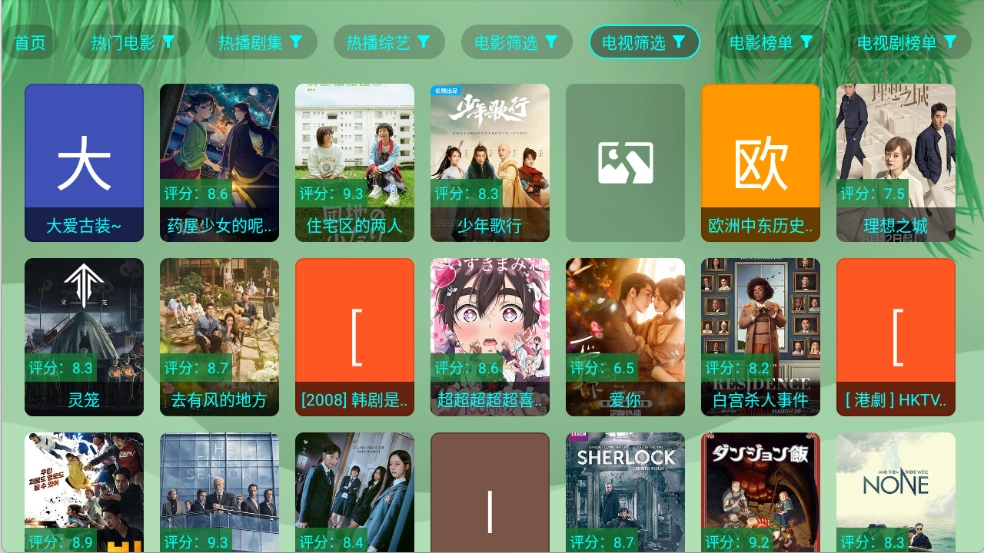This screenshot has width=984, height=553.
Task: Open the 少年歌行 poster card
Action: point(490,162)
